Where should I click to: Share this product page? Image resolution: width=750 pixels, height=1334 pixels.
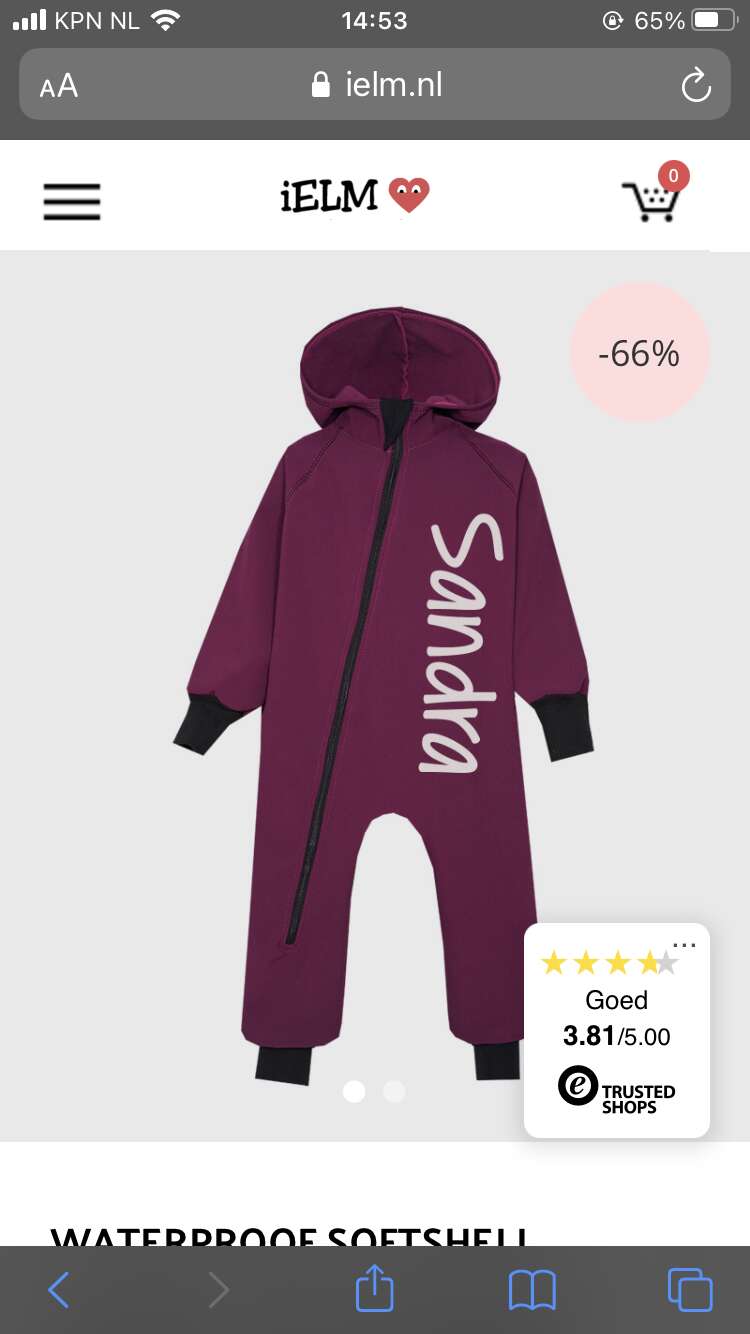point(375,1288)
